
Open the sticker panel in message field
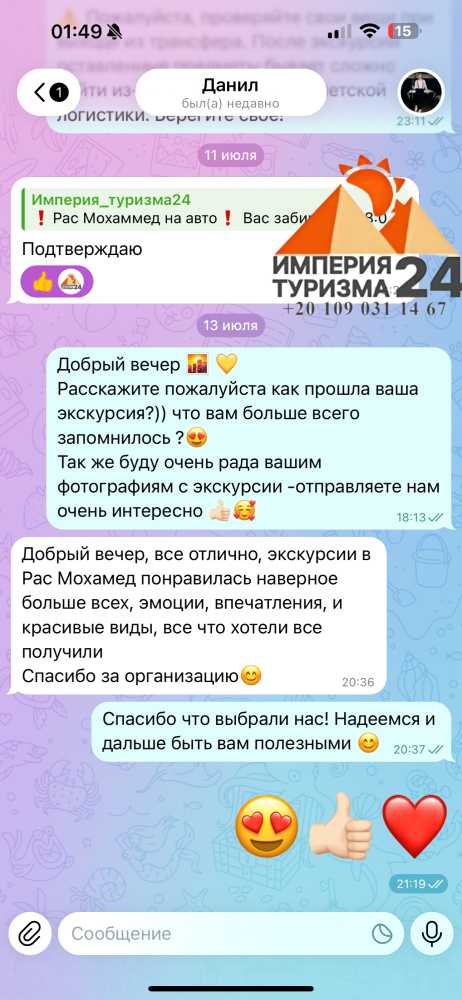382,934
